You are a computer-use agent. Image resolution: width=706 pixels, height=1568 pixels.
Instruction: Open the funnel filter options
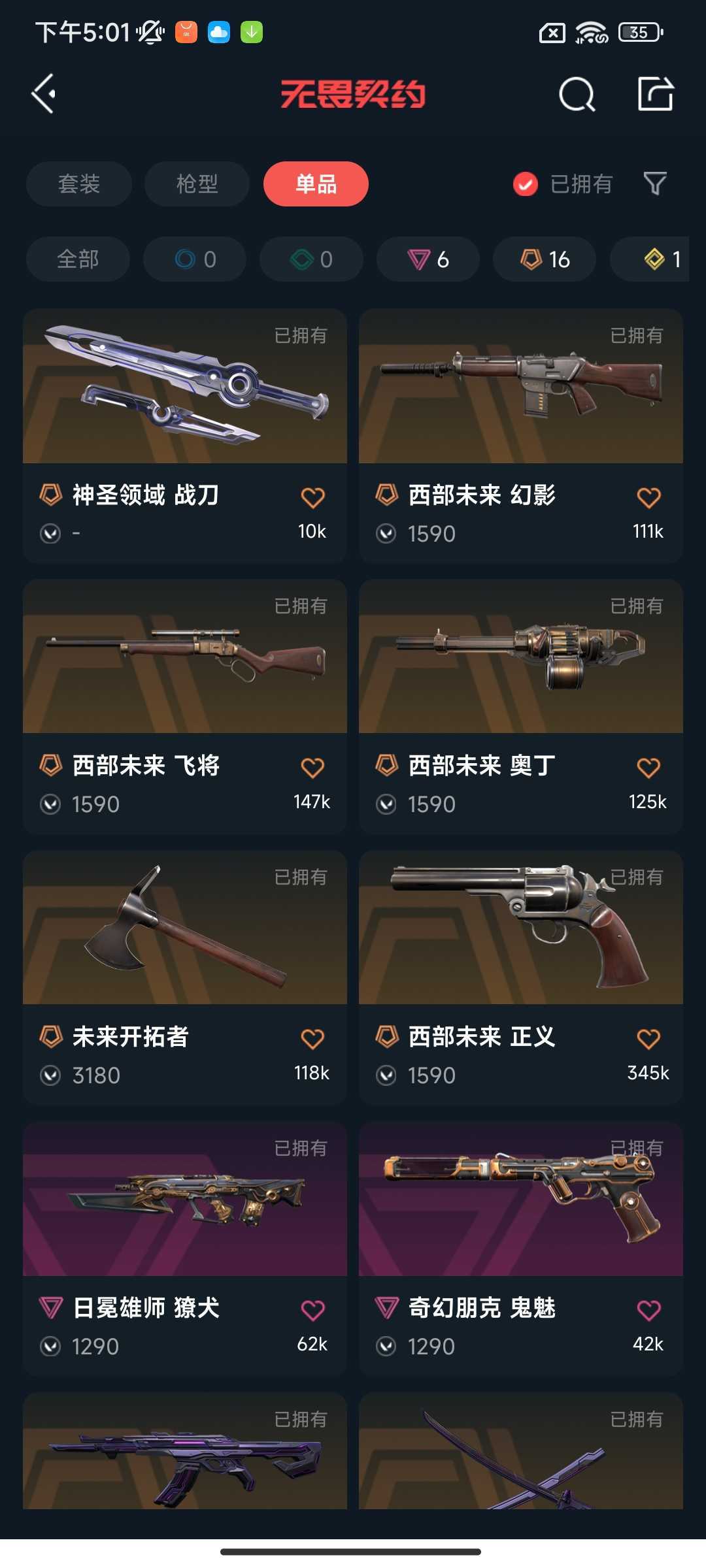(x=655, y=184)
